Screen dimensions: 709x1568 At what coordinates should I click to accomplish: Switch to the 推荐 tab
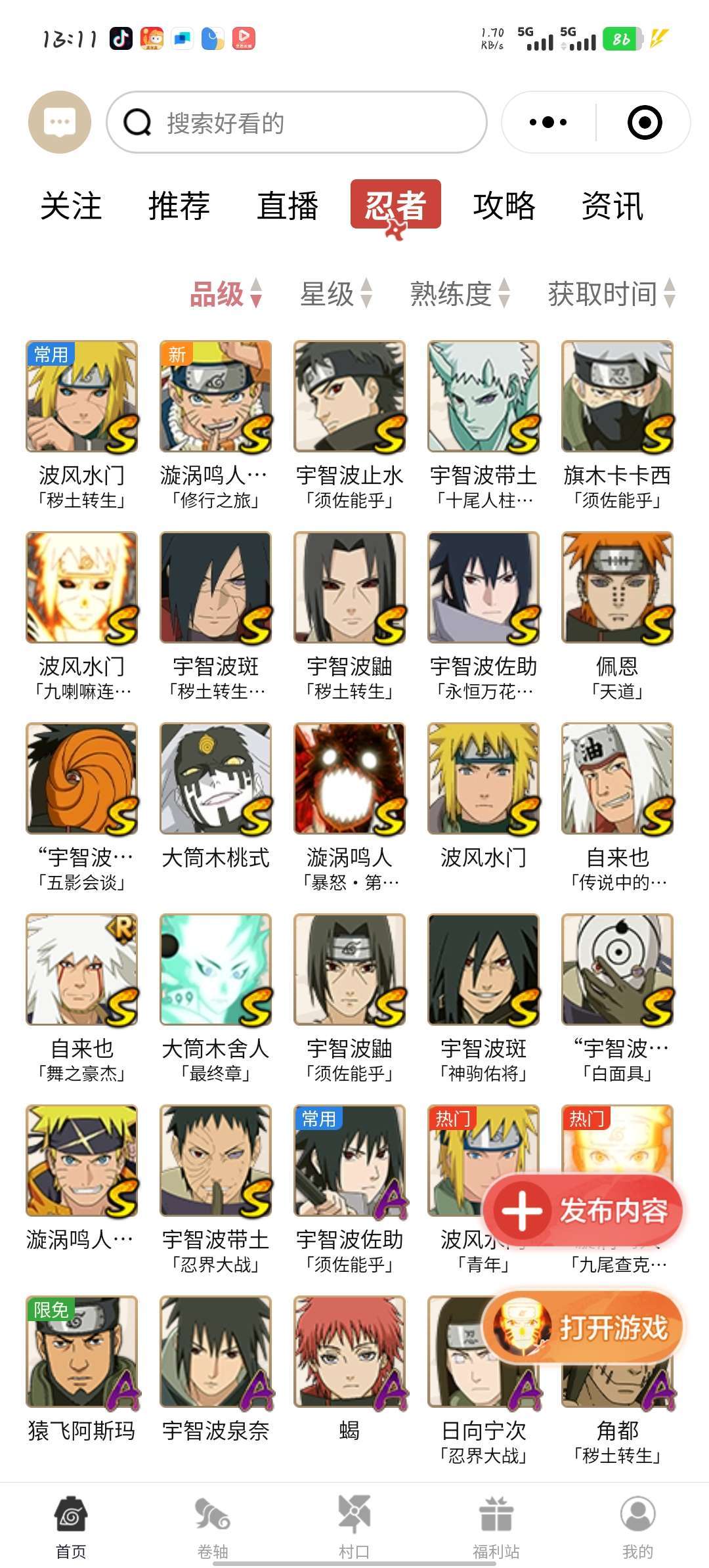coord(179,206)
